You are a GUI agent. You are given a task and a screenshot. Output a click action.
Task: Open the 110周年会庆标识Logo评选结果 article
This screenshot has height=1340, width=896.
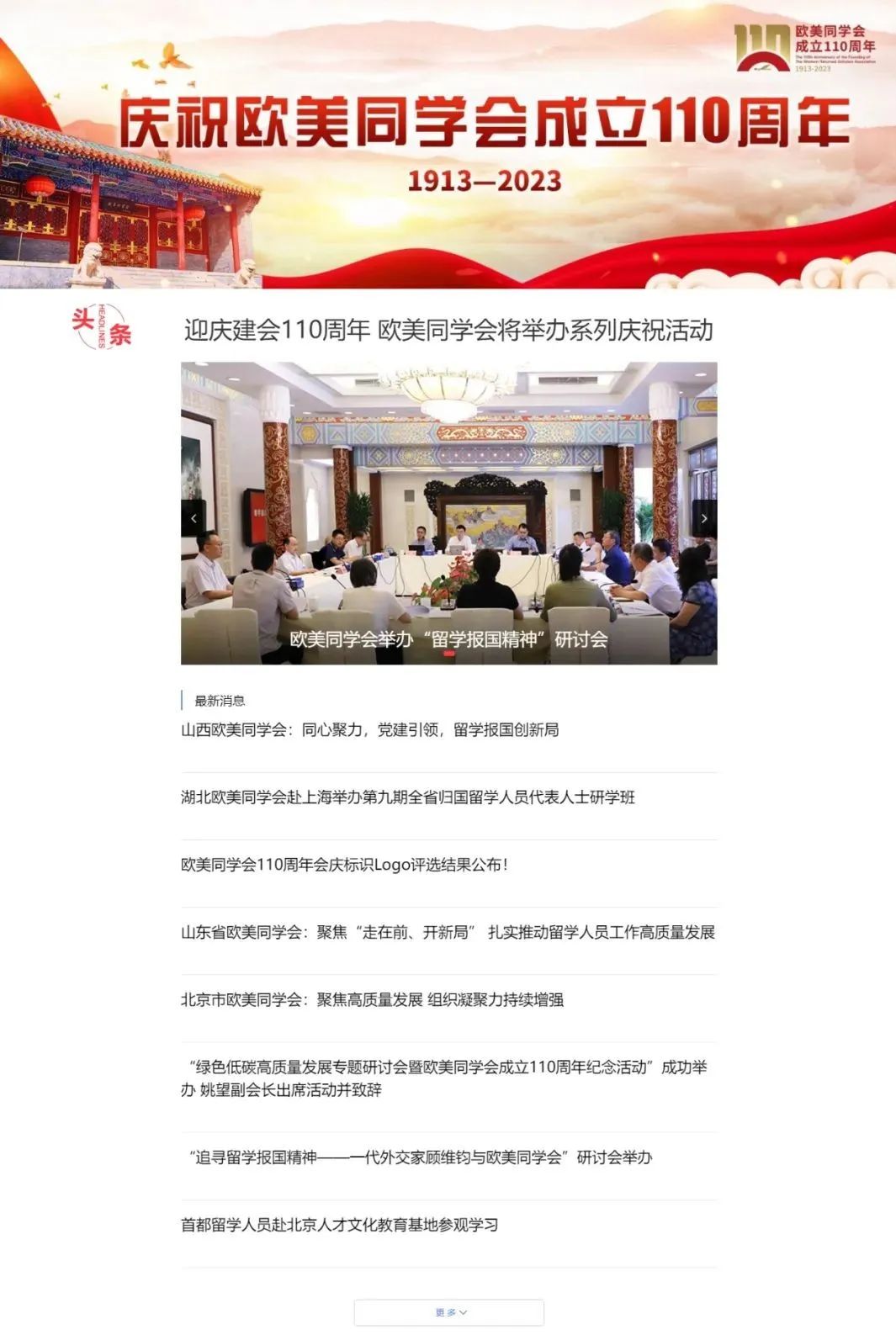click(345, 865)
